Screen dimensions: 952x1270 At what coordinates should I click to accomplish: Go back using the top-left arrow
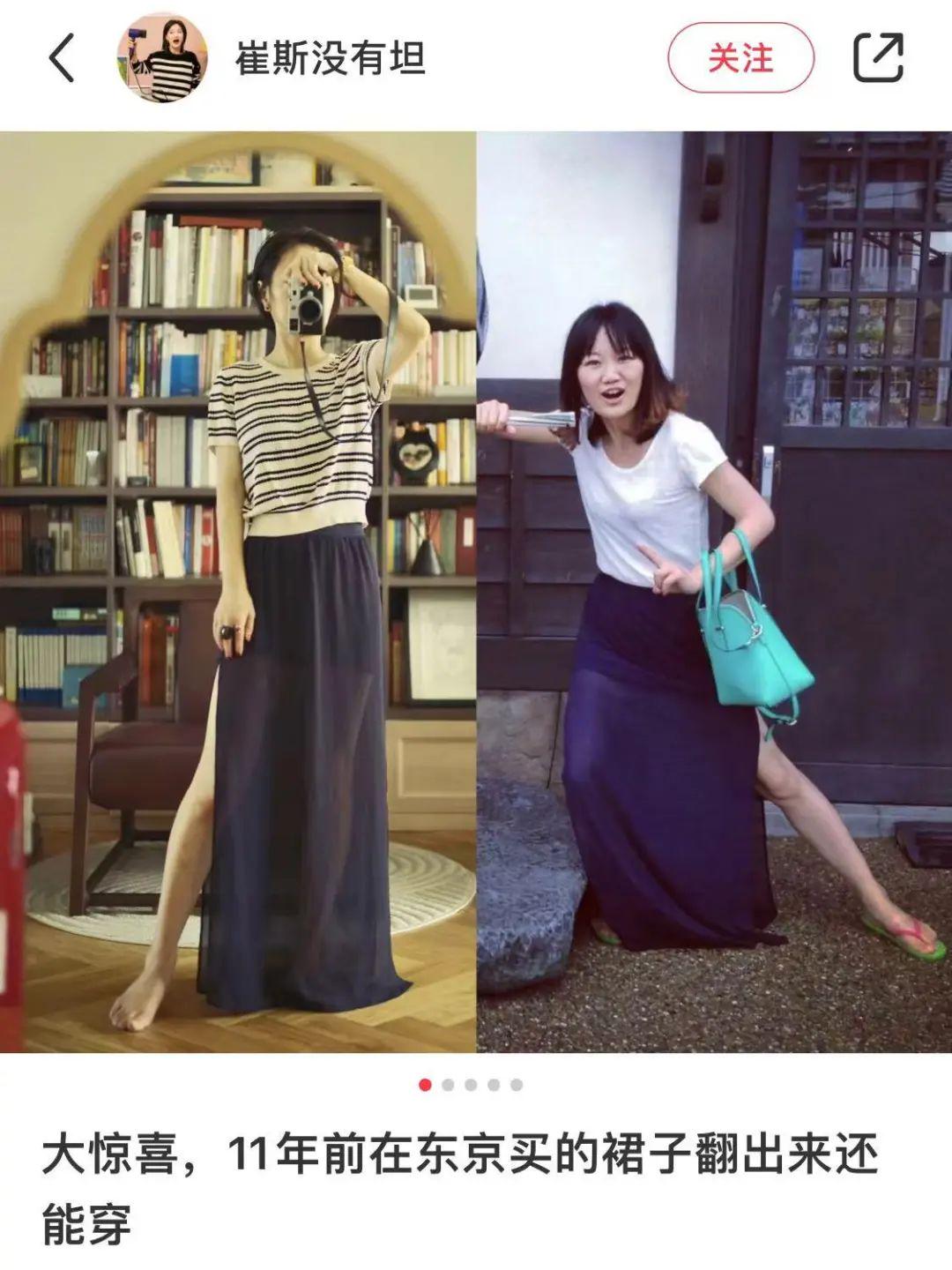click(62, 58)
